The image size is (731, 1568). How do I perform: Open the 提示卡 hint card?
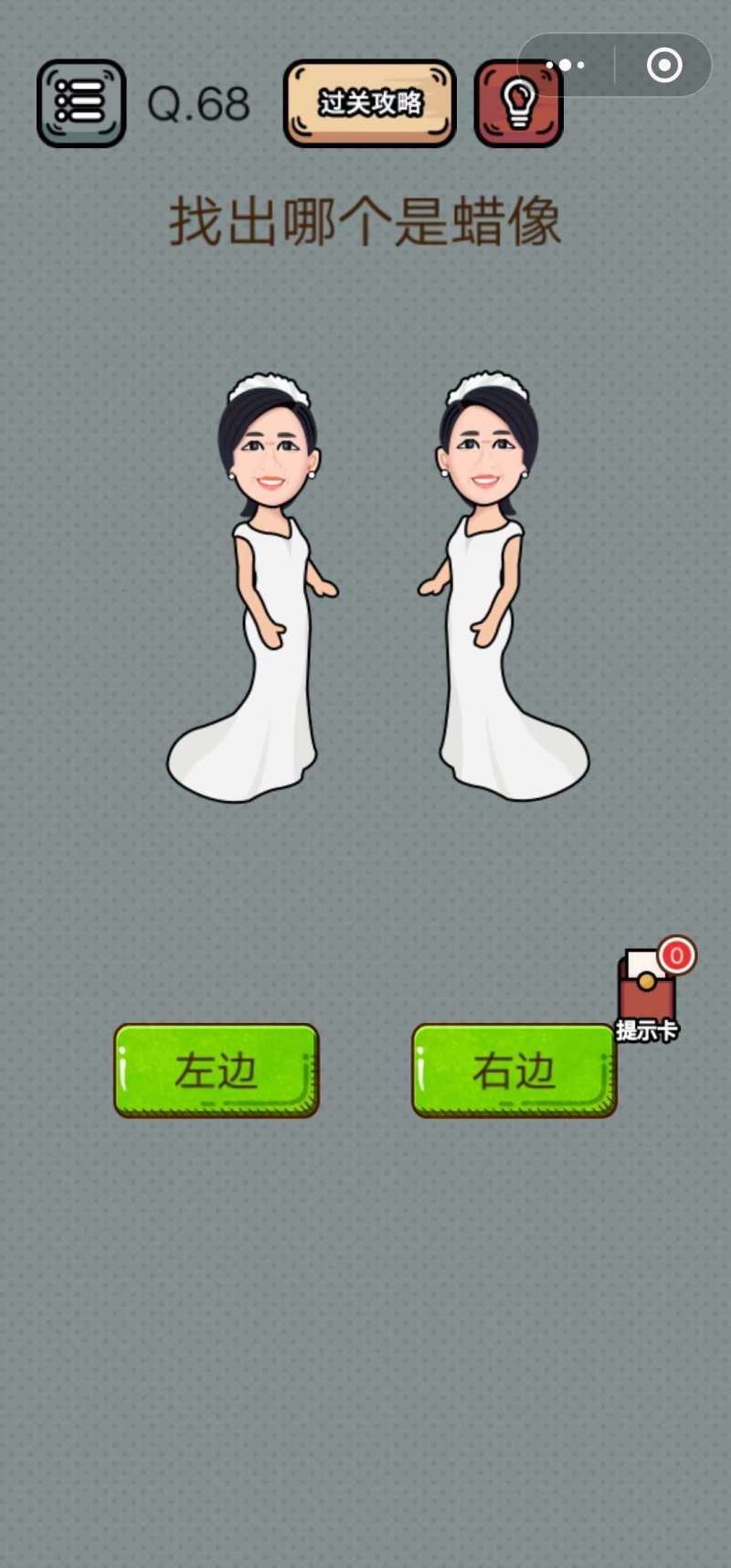pos(648,992)
